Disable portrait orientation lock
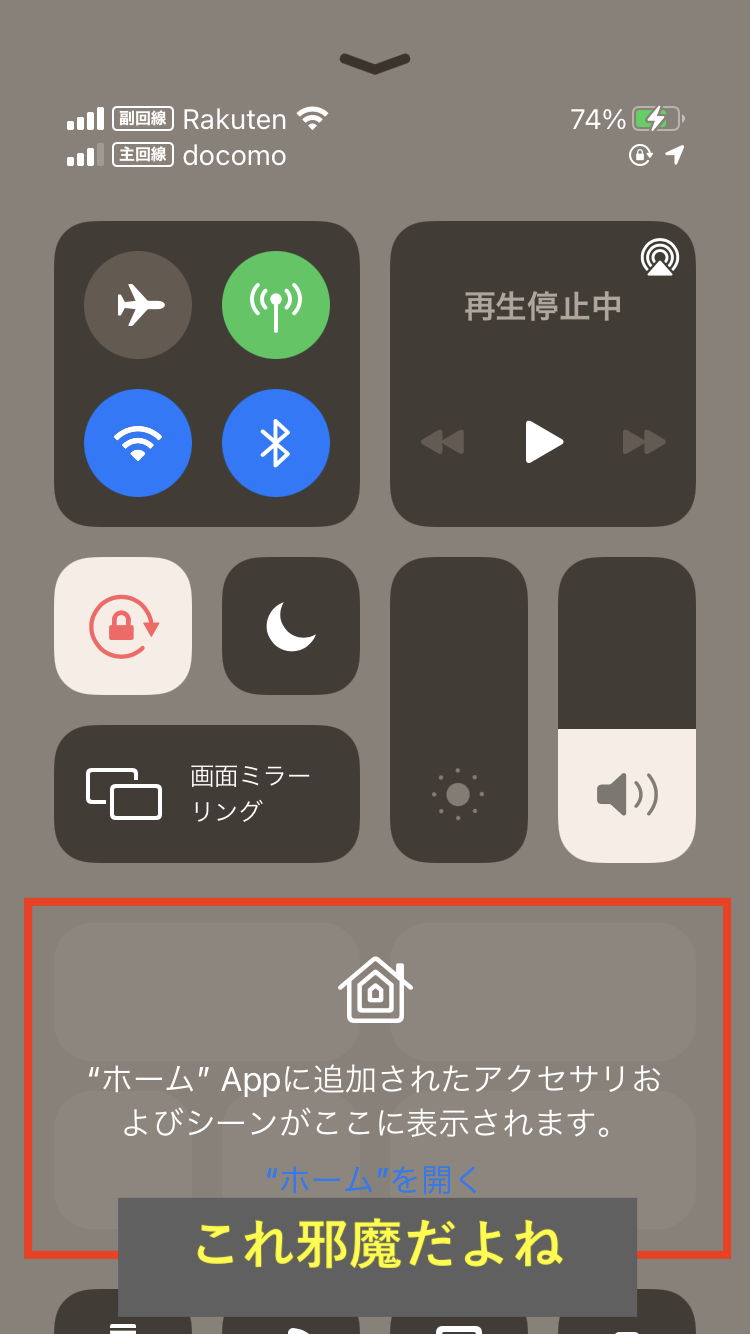 coord(123,625)
